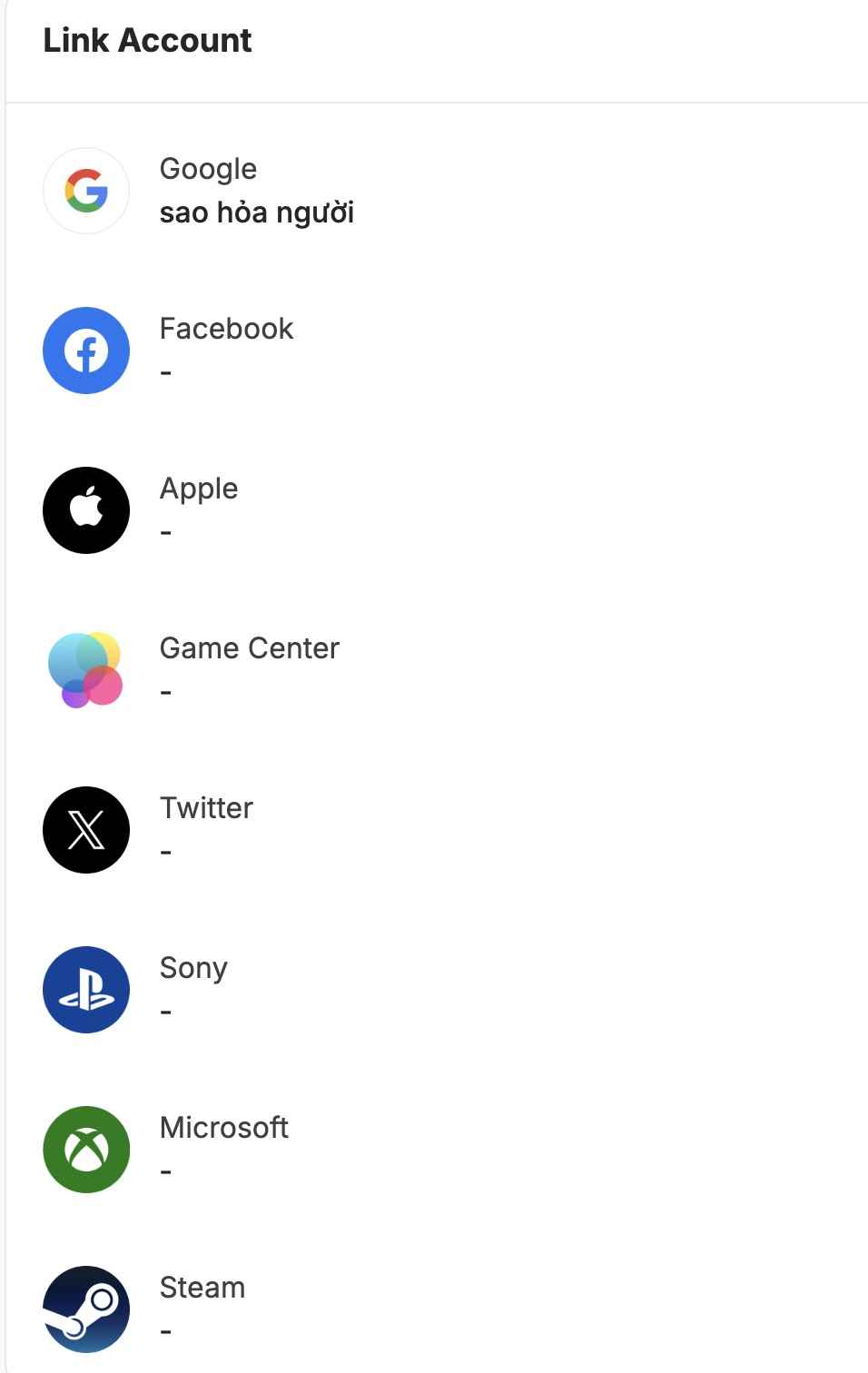The height and width of the screenshot is (1373, 868).
Task: Click the Link Account header
Action: 147,40
